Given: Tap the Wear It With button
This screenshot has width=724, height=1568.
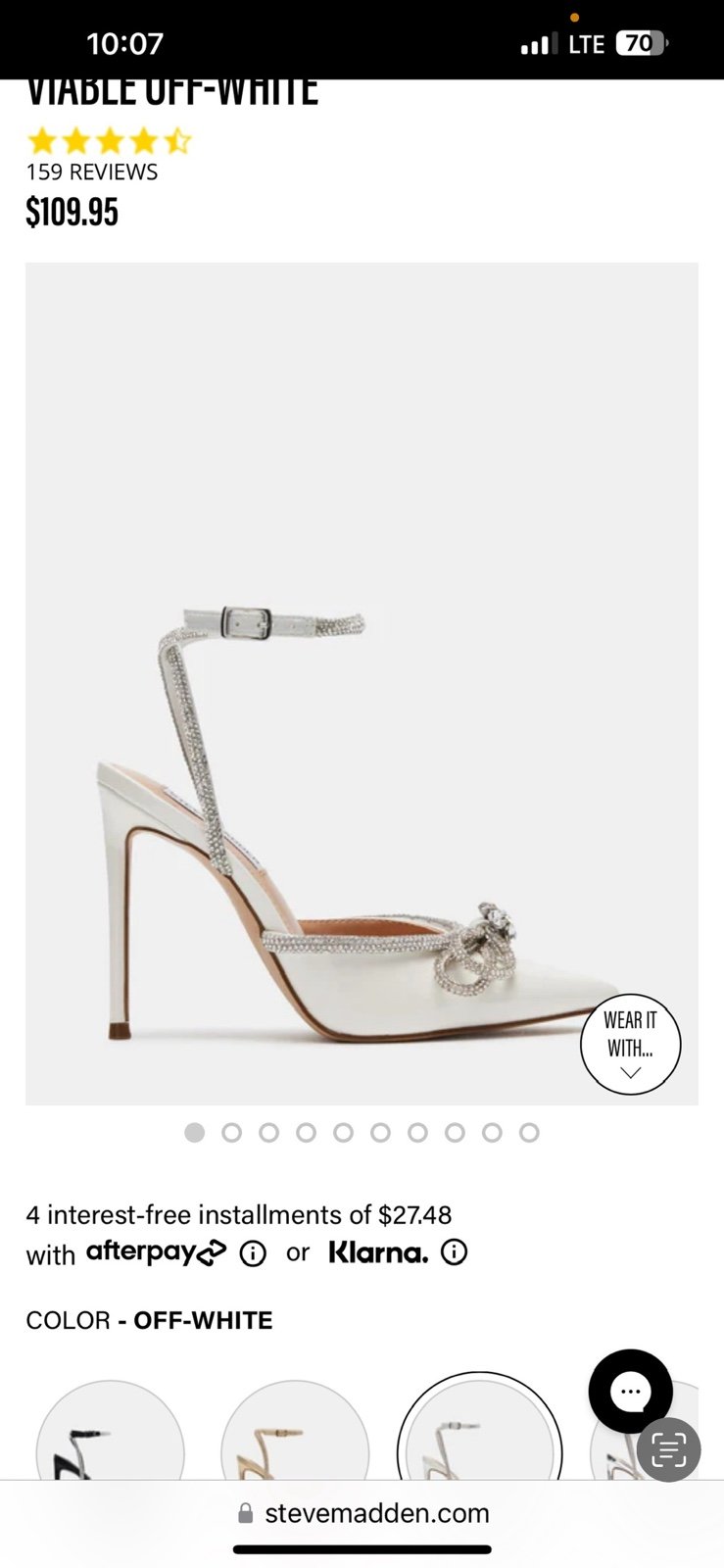Looking at the screenshot, I should pos(630,1045).
